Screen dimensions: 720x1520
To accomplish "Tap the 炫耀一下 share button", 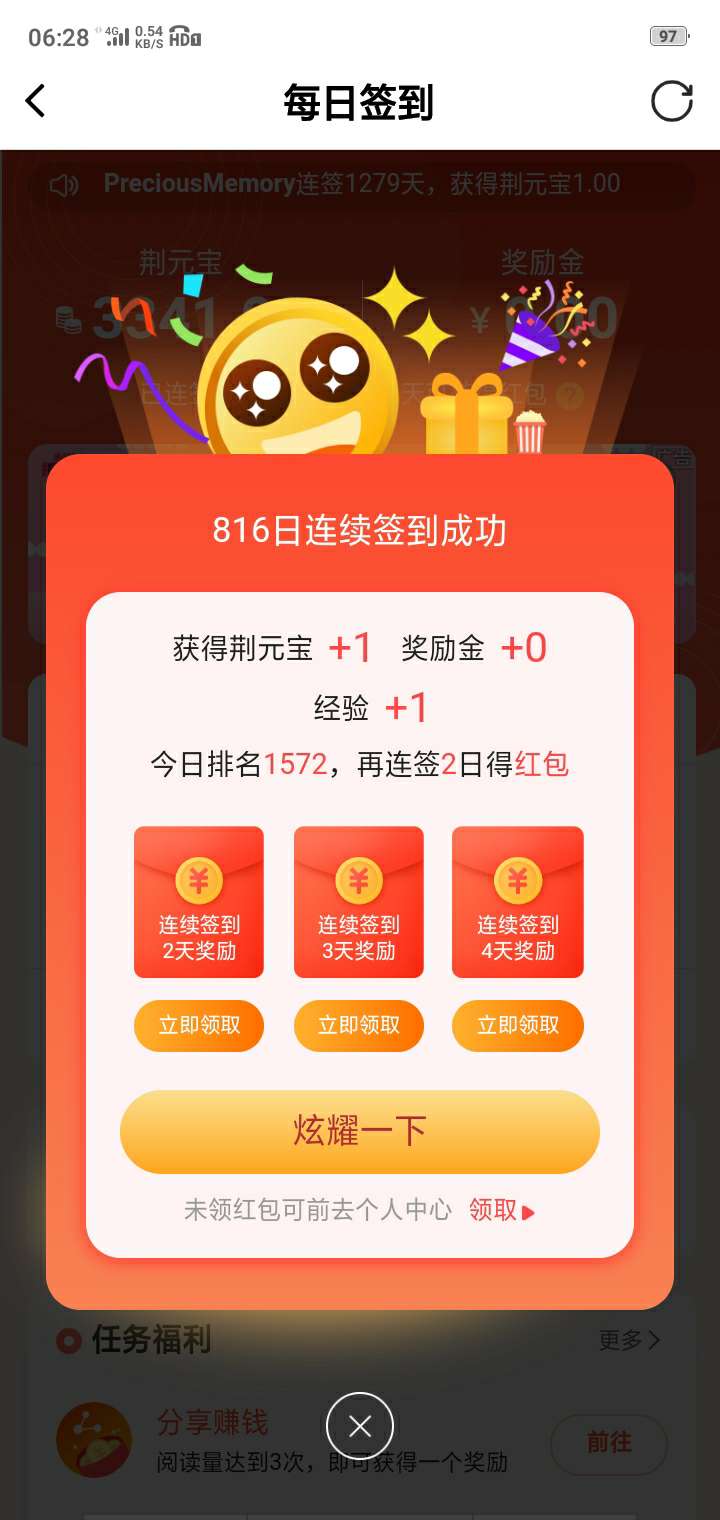I will [360, 1131].
